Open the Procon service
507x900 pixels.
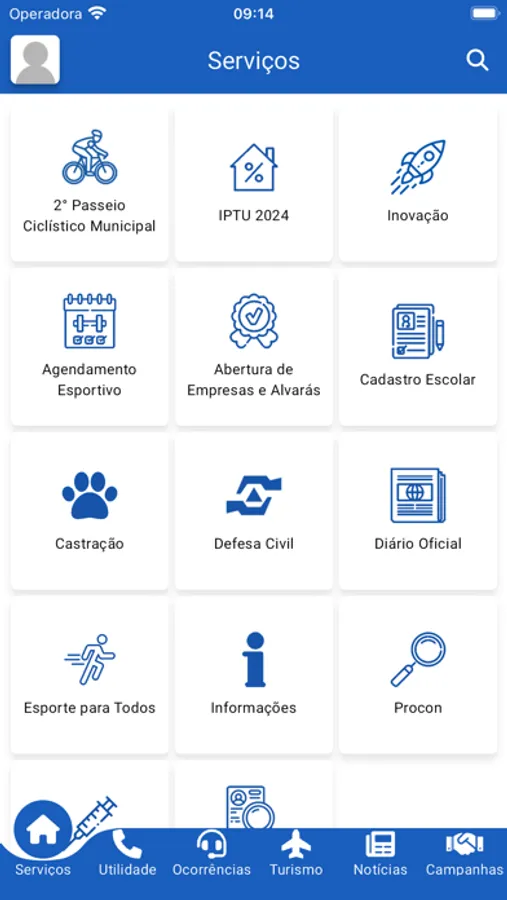point(418,676)
